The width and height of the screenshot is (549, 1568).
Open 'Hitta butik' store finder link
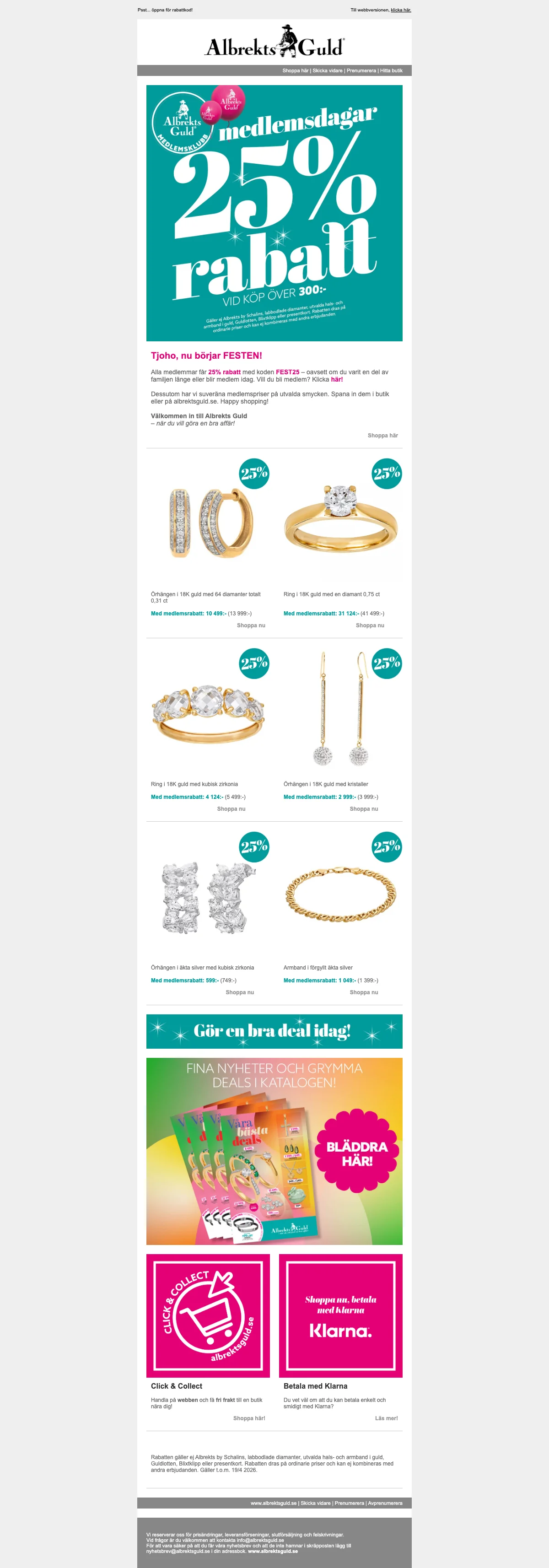tap(391, 70)
